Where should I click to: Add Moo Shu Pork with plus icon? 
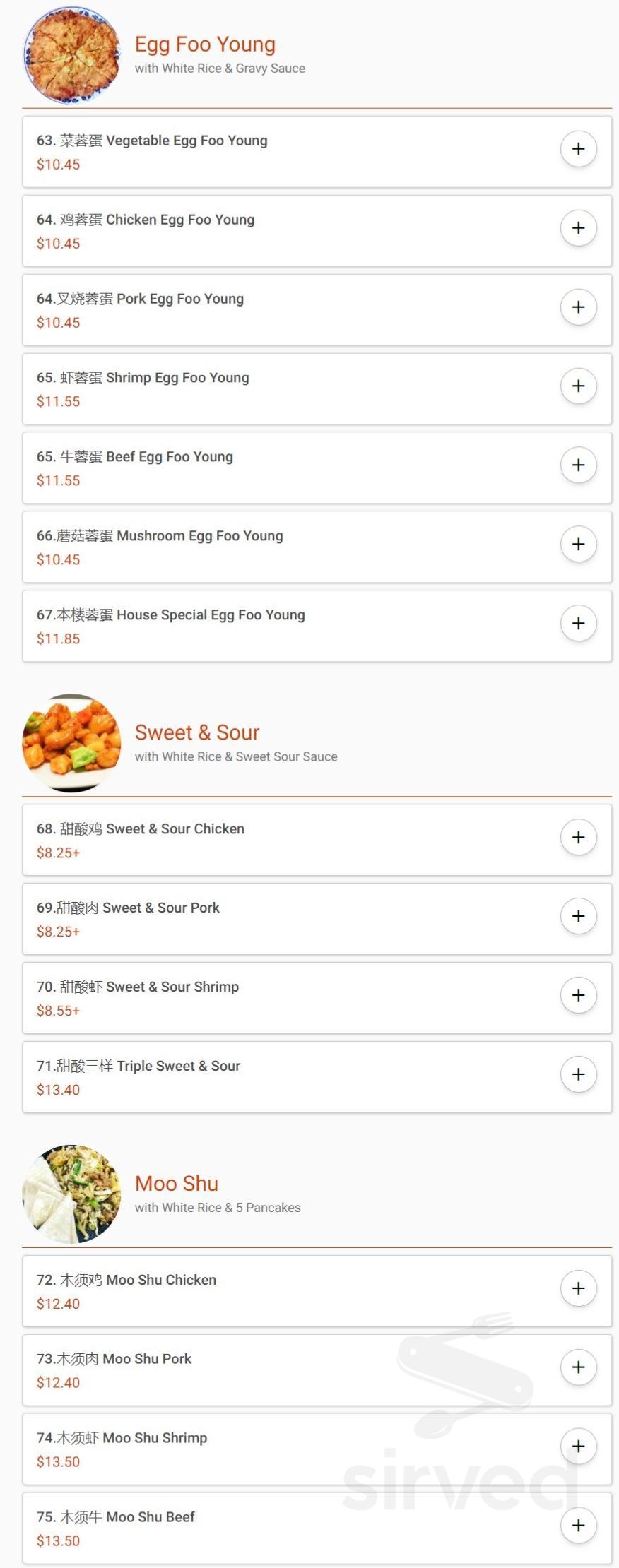pos(579,1367)
